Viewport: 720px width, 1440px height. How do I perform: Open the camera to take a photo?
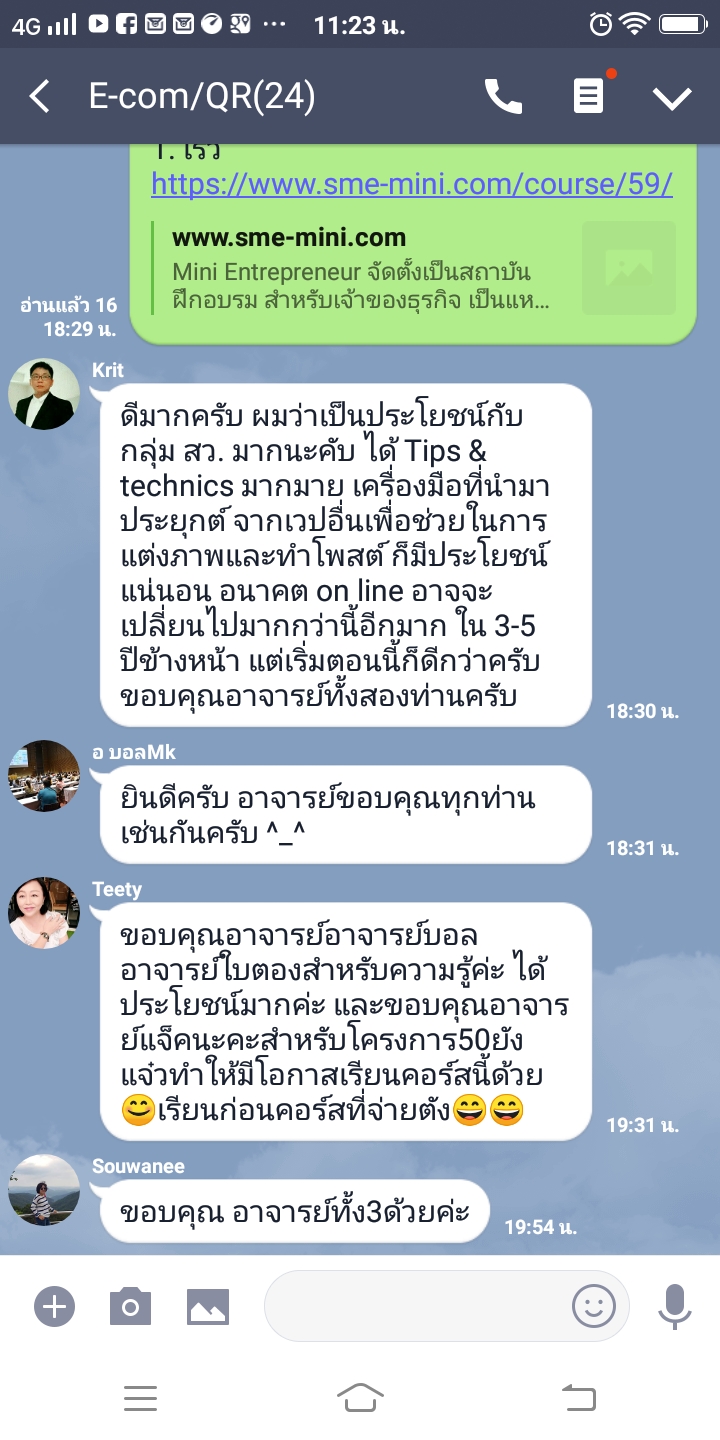pyautogui.click(x=130, y=1306)
